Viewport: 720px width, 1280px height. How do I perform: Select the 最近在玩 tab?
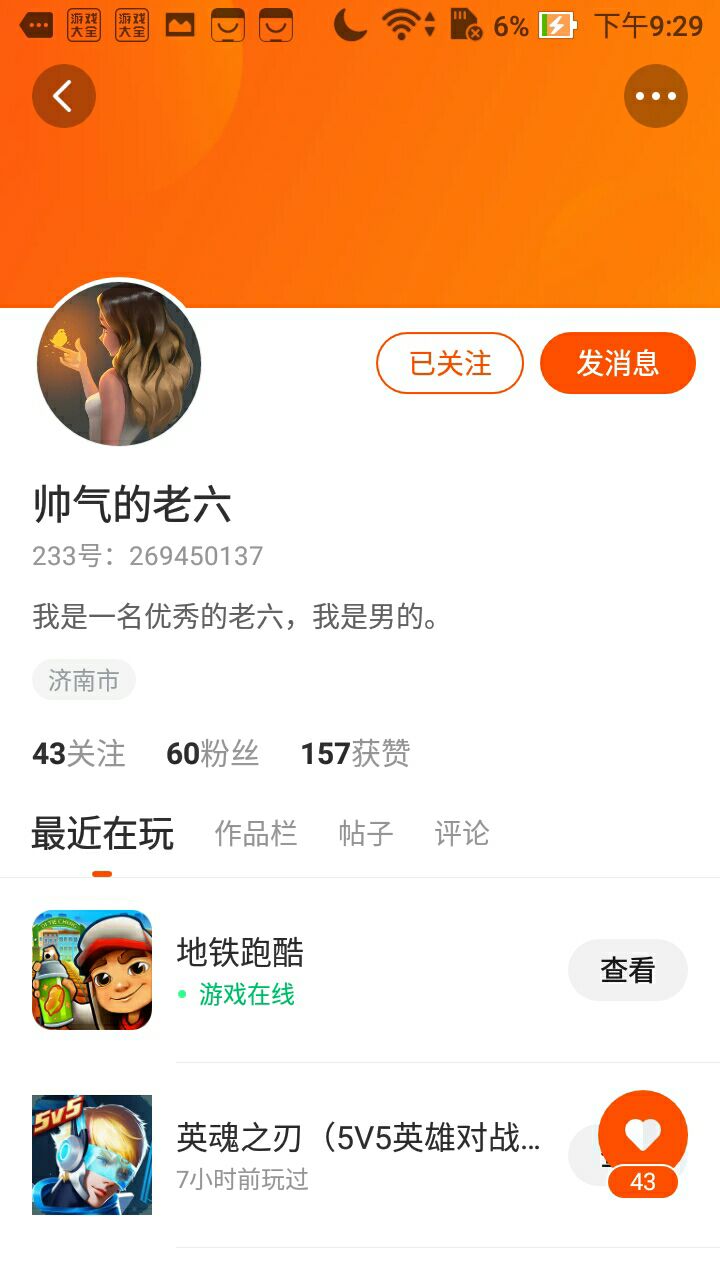pyautogui.click(x=102, y=834)
